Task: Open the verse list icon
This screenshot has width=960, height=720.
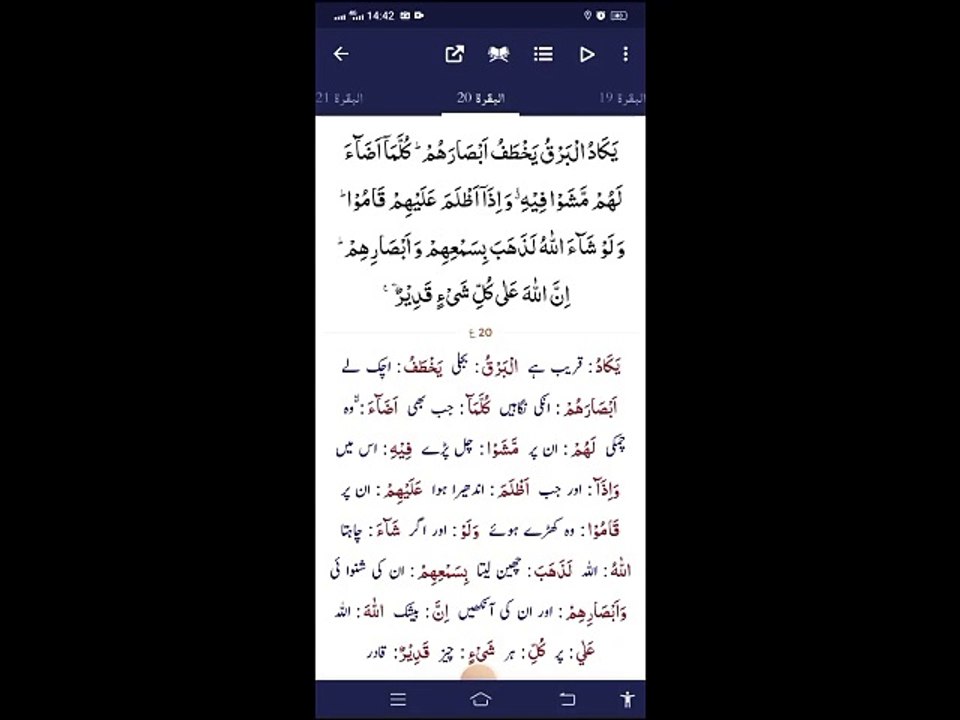Action: point(543,54)
